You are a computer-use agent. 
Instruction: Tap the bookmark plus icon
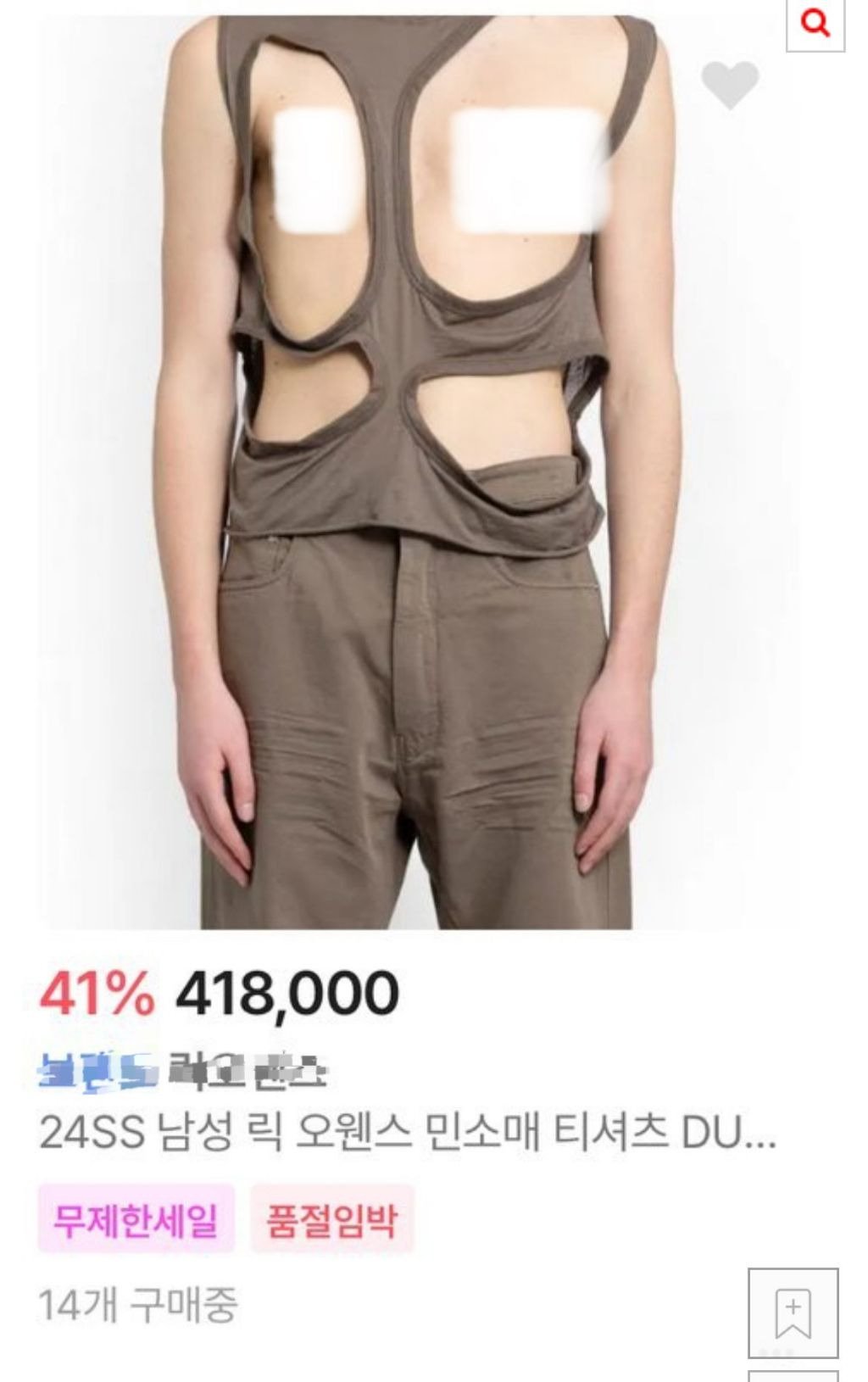[793, 1312]
